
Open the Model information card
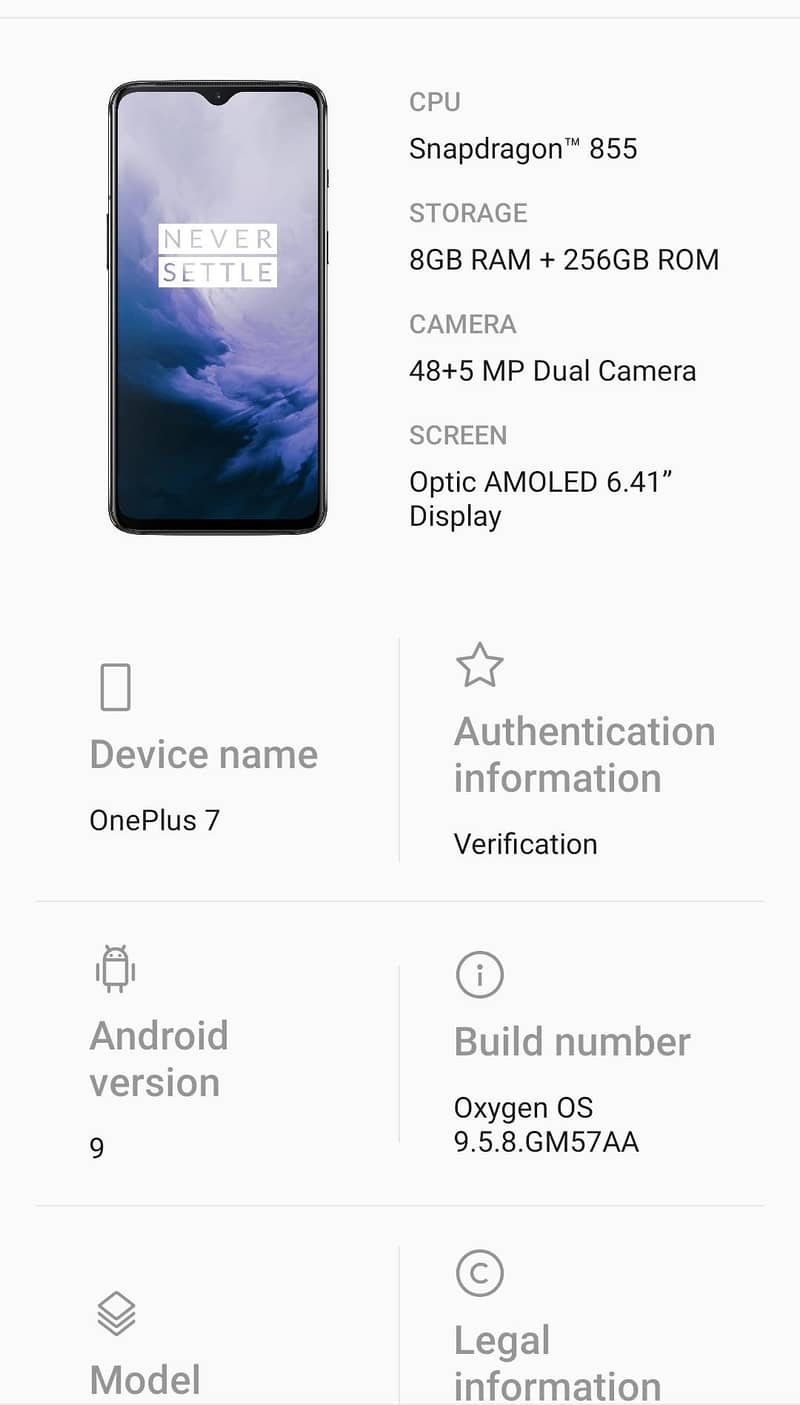(145, 1378)
